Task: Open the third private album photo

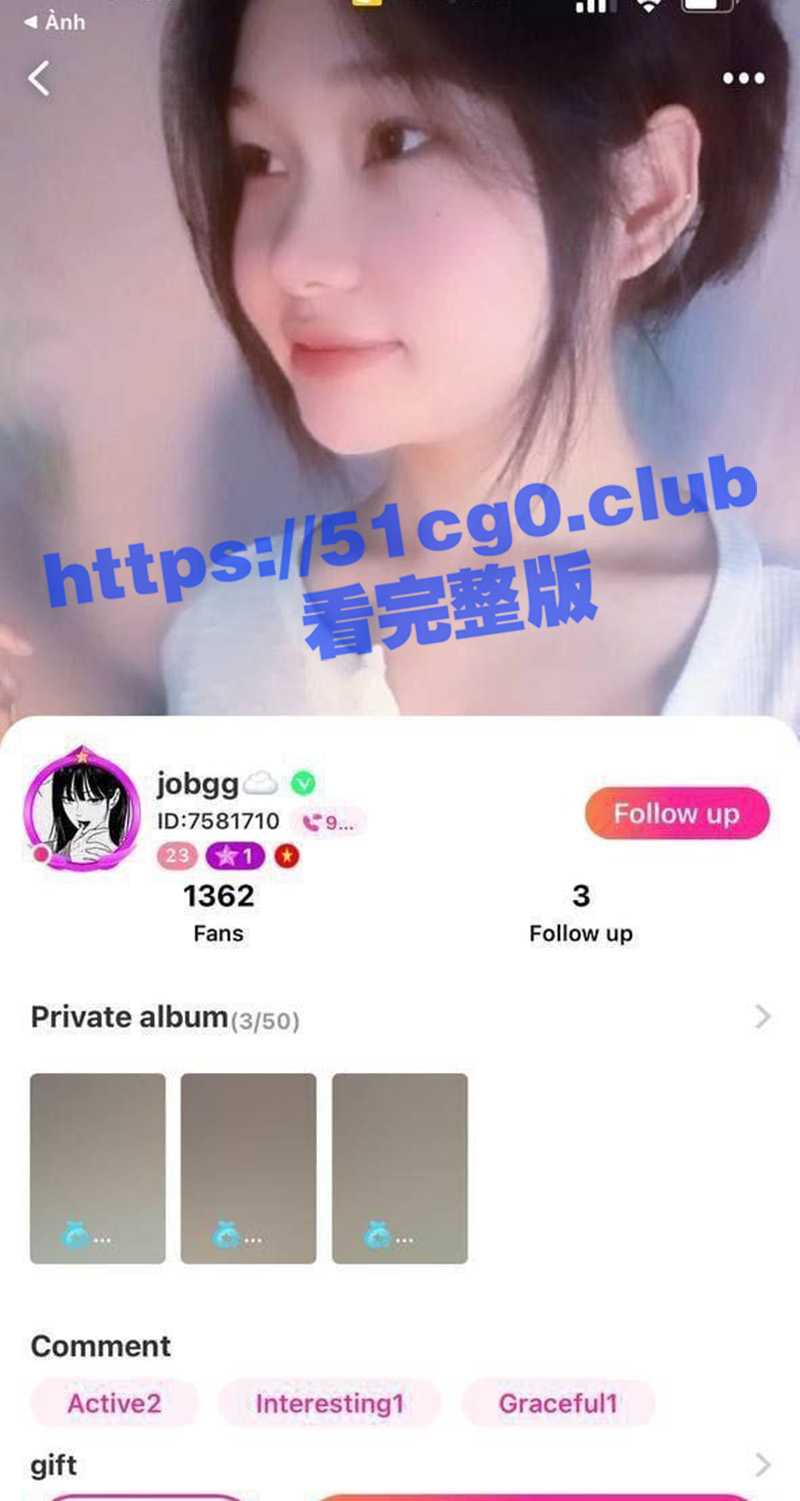Action: (399, 1168)
